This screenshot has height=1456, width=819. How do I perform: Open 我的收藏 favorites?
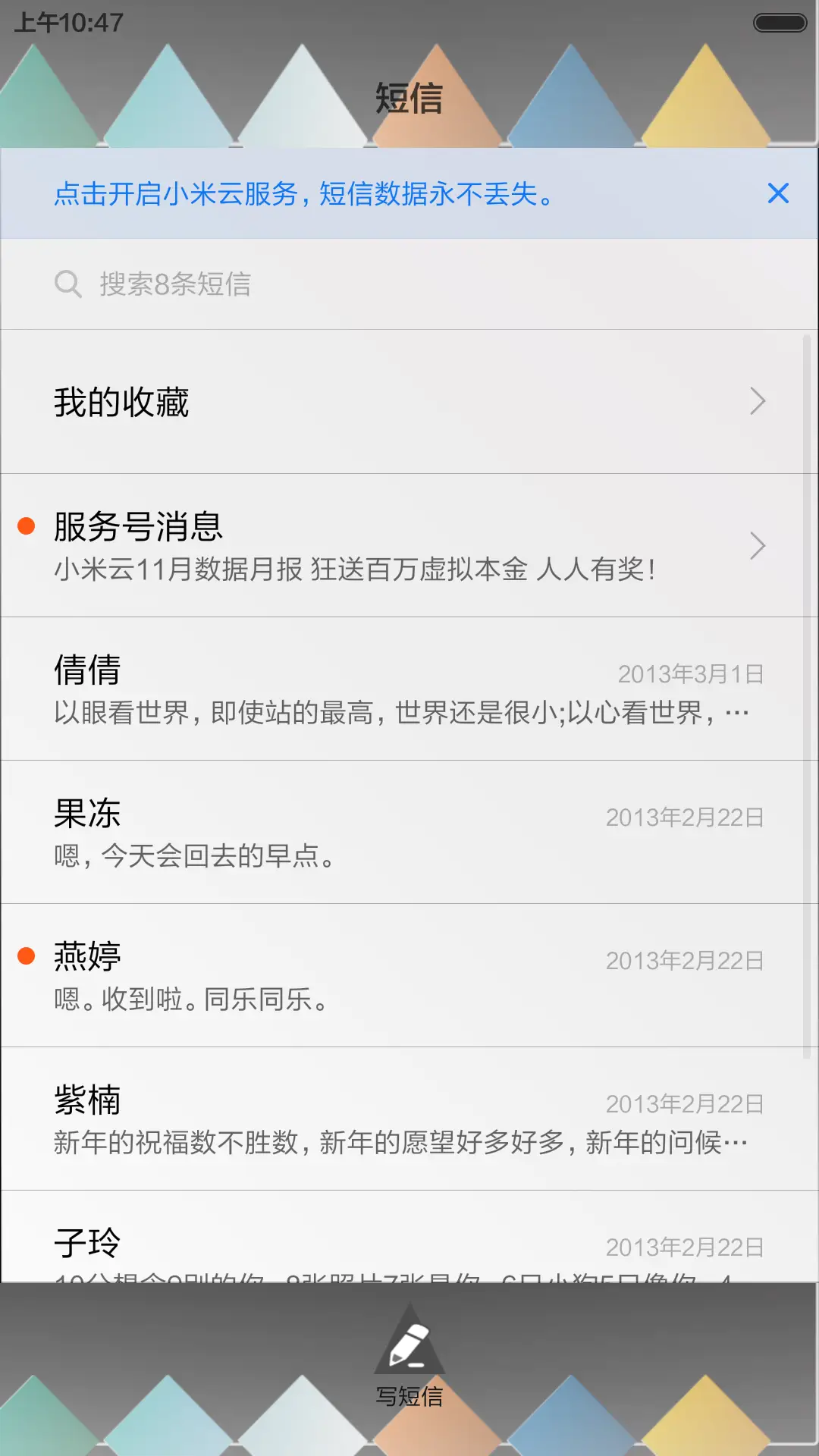(x=409, y=402)
